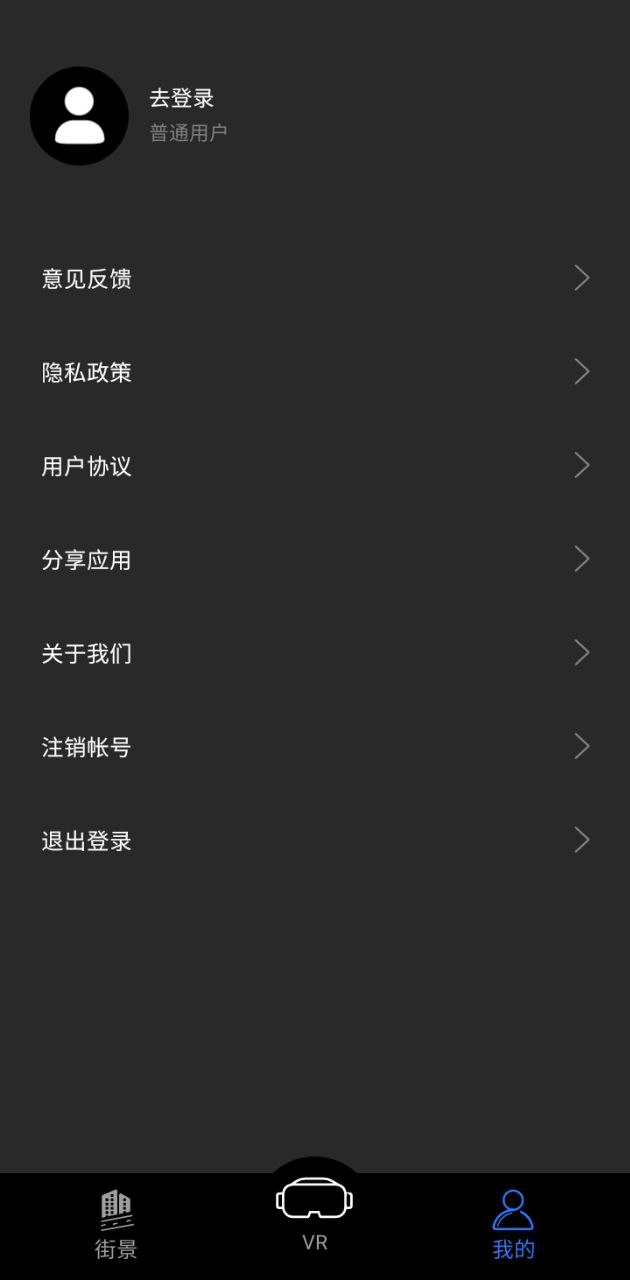Open 隐私政策 privacy policy
Image resolution: width=630 pixels, height=1280 pixels.
pos(315,372)
